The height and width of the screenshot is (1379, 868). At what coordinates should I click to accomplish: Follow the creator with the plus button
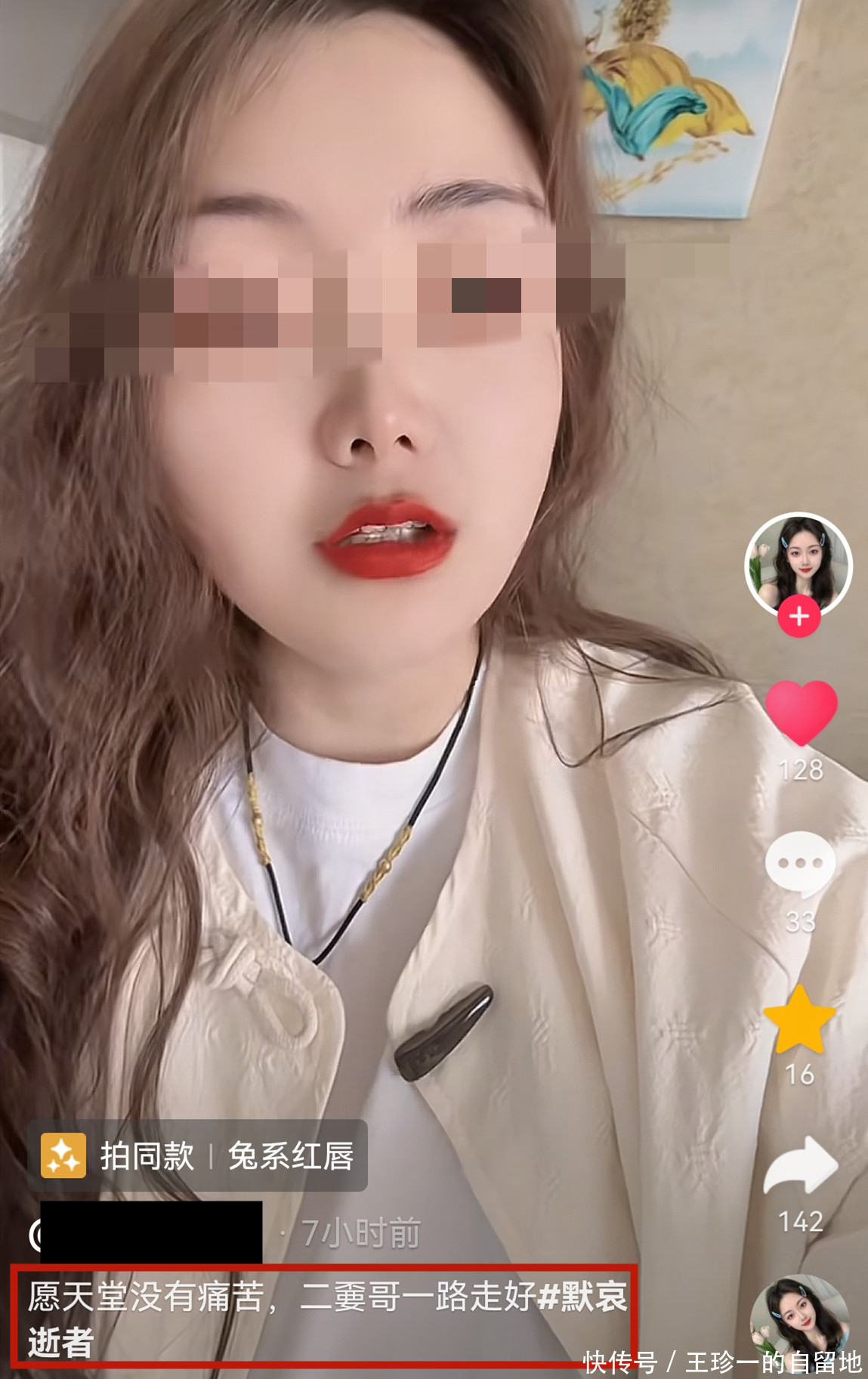(x=798, y=616)
